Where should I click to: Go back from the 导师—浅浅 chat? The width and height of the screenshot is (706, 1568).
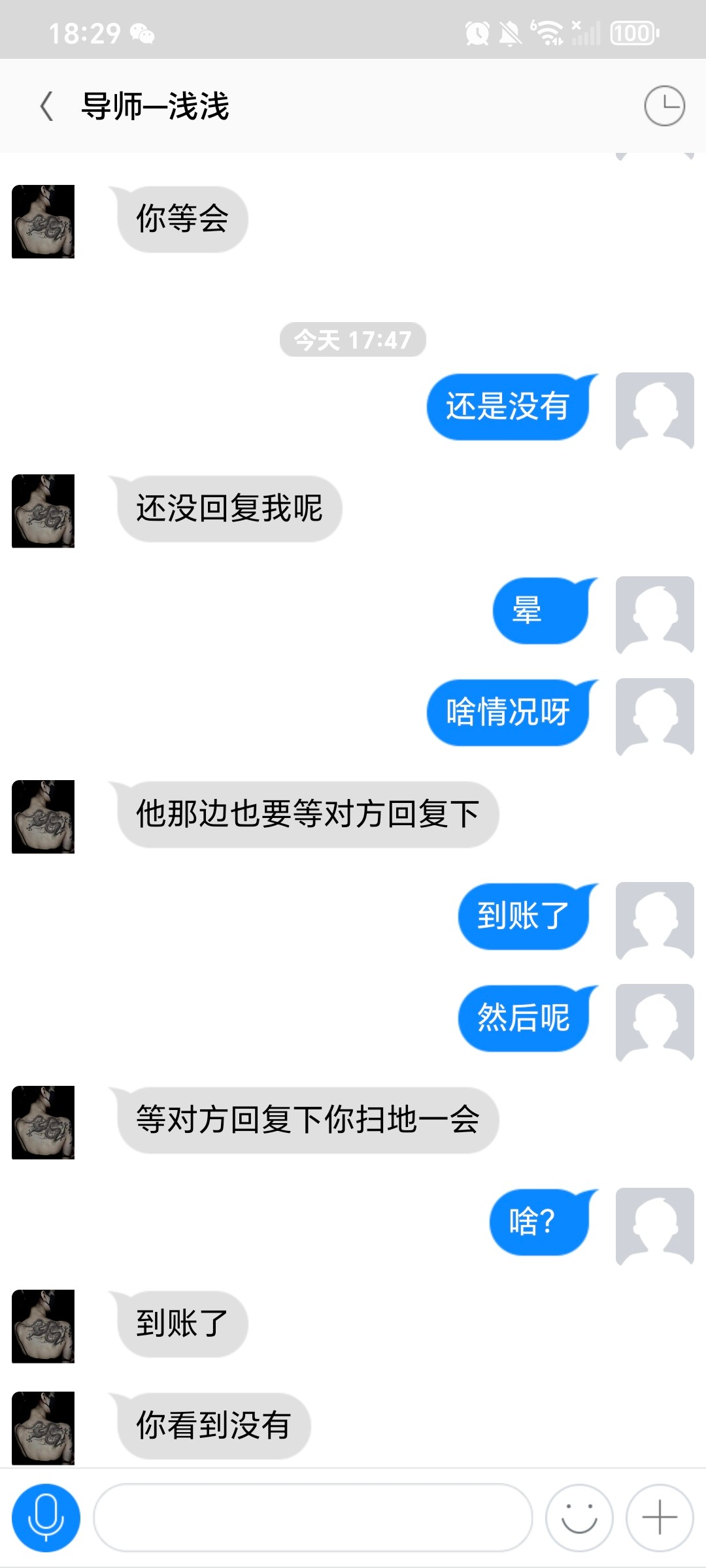click(46, 106)
